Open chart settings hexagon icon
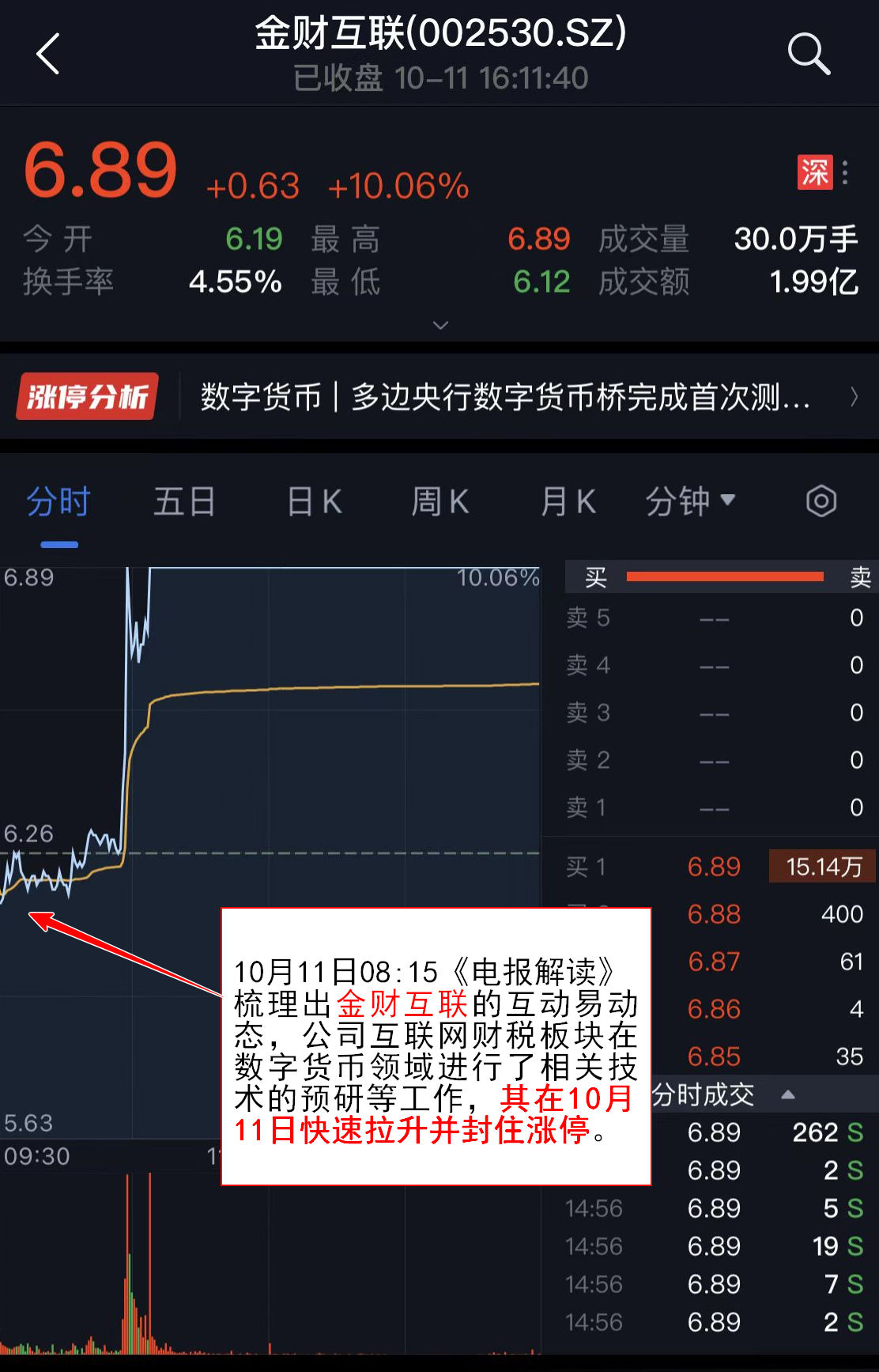 (821, 501)
